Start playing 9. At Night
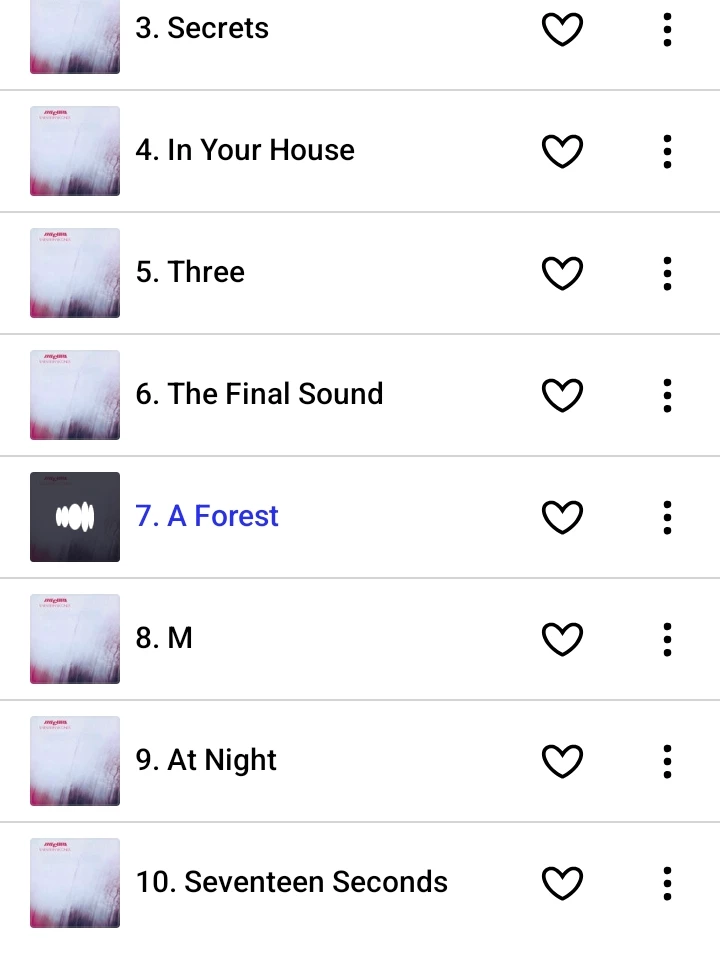This screenshot has height=967, width=720. tap(206, 761)
